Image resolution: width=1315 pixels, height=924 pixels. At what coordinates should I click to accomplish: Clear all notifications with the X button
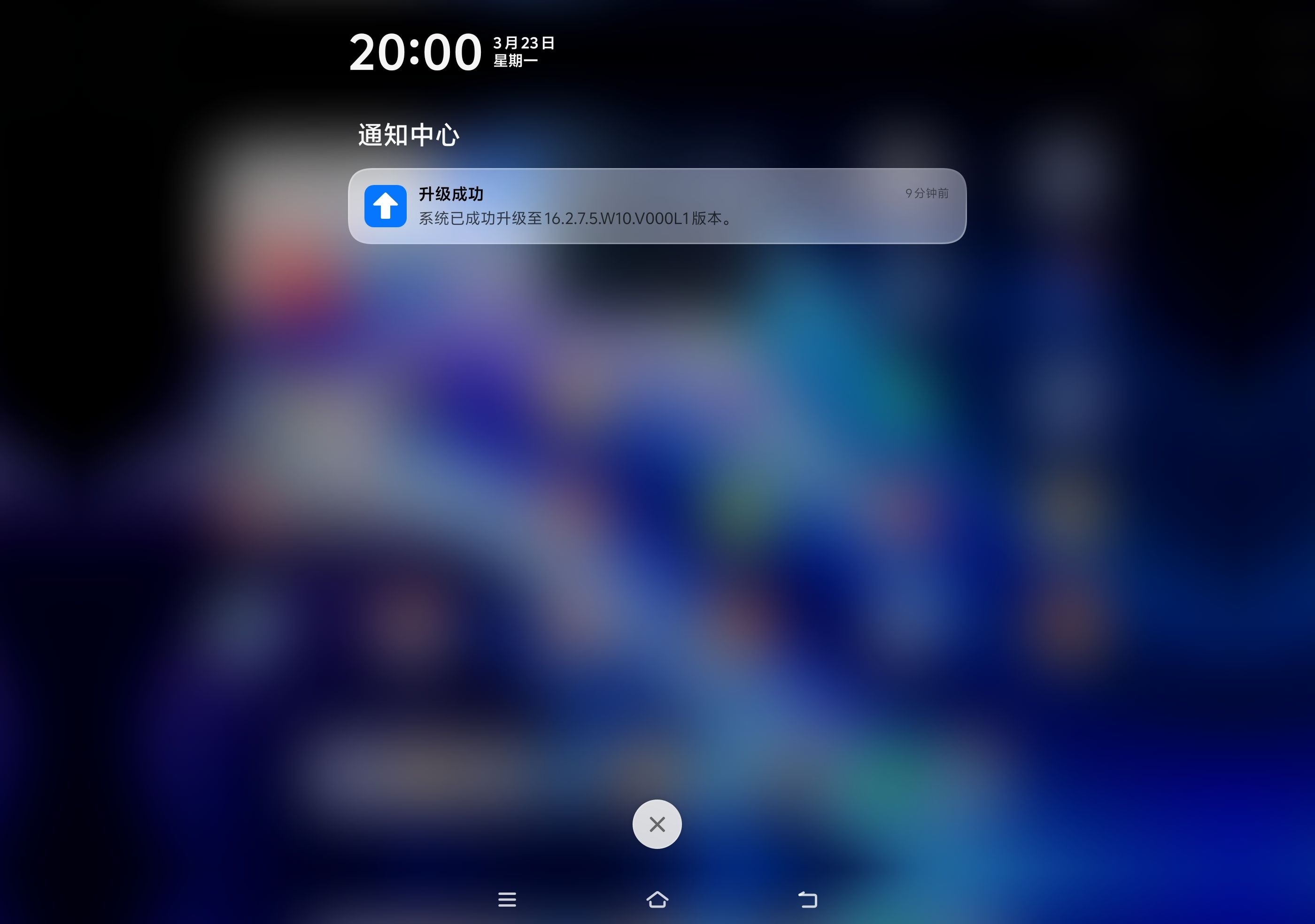pos(657,824)
